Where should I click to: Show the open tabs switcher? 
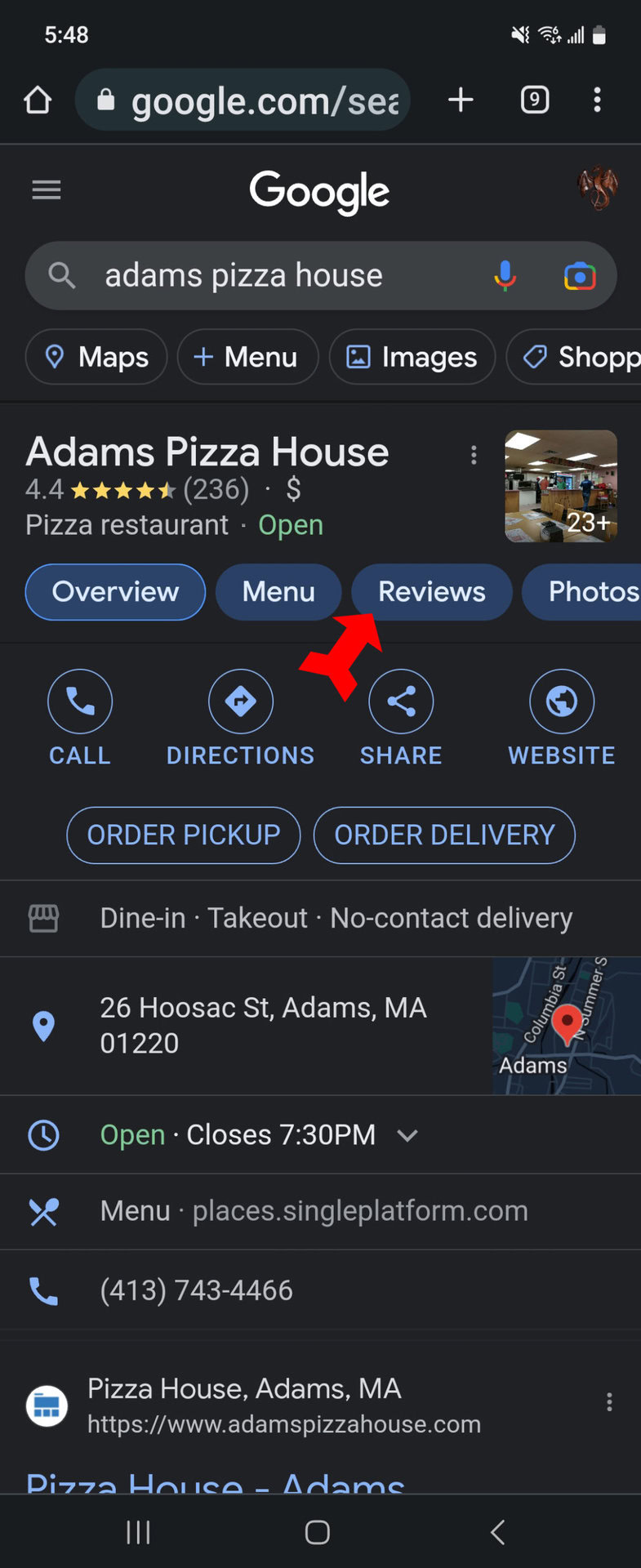coord(534,100)
